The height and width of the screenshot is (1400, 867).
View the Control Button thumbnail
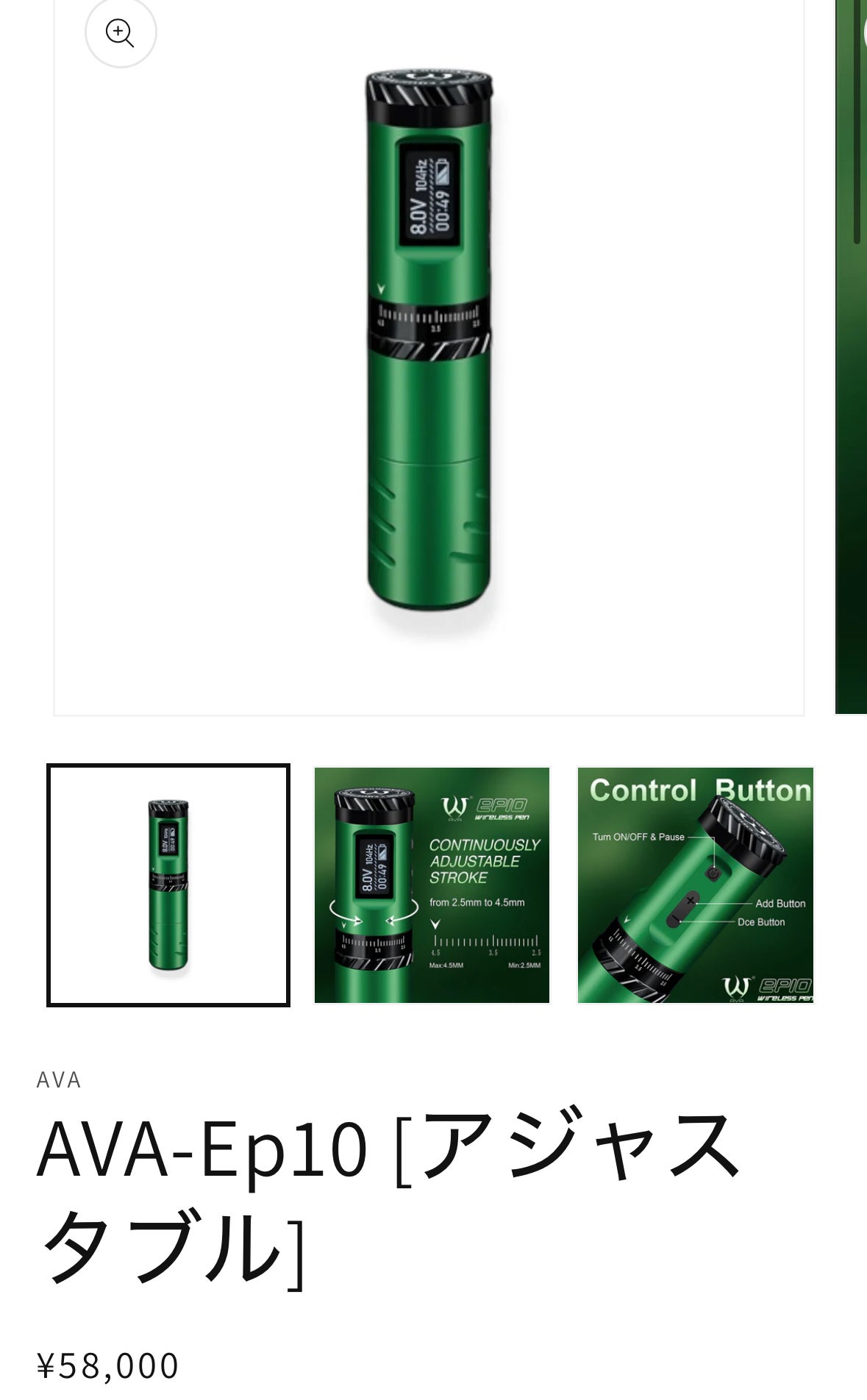click(695, 885)
